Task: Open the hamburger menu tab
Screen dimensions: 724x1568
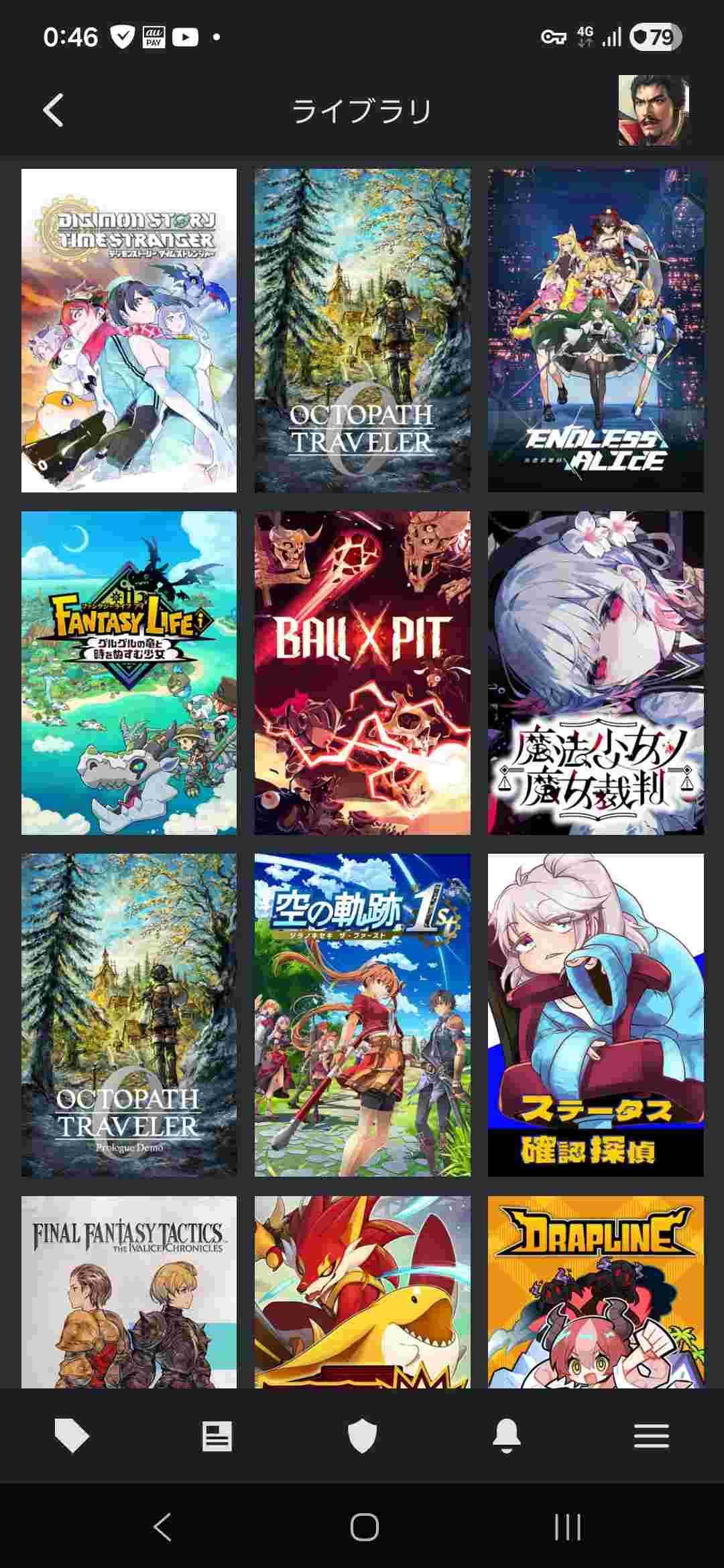Action: [652, 1436]
